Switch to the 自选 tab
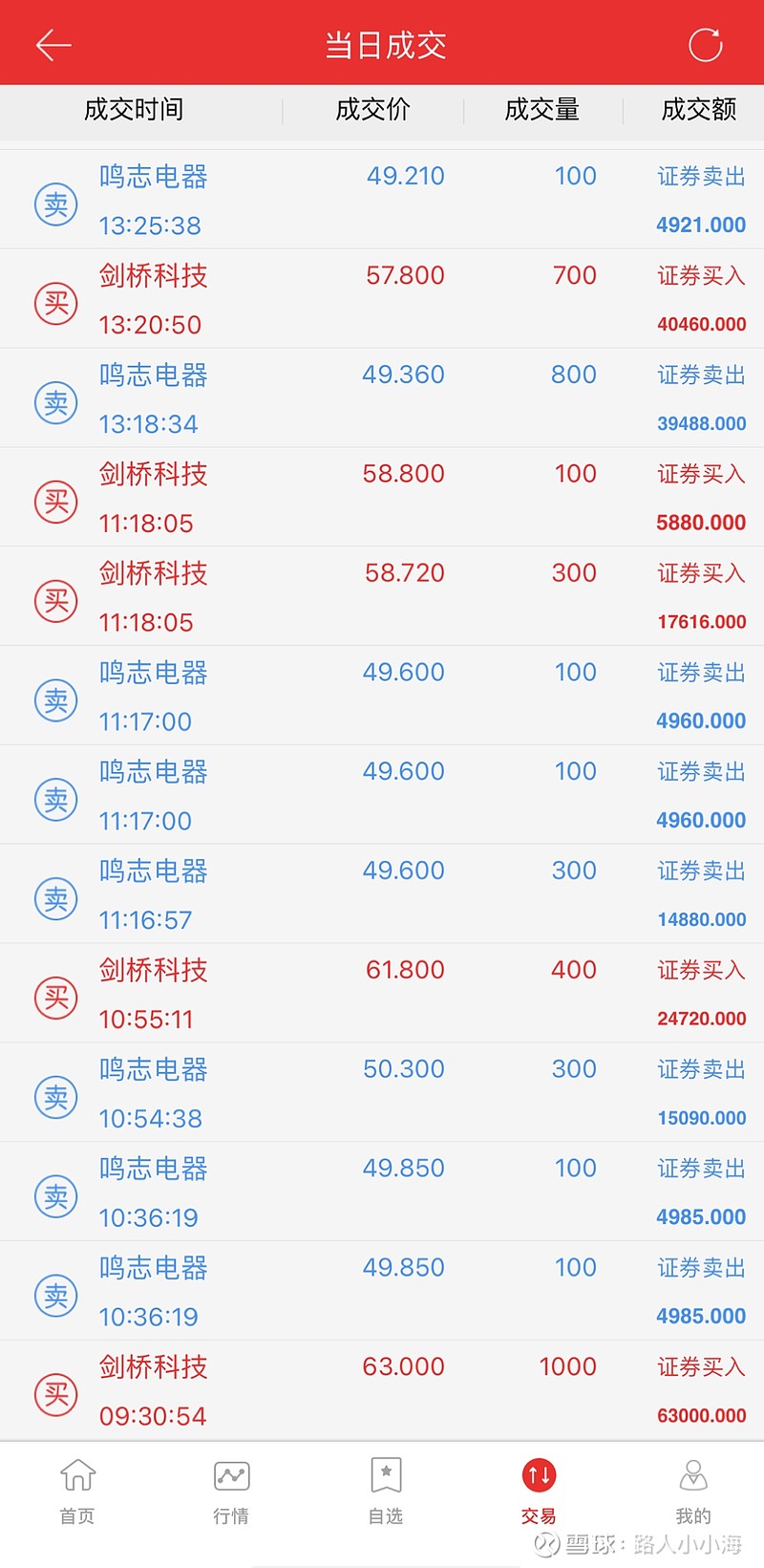Screen dimensions: 764x1568 click(x=386, y=1492)
